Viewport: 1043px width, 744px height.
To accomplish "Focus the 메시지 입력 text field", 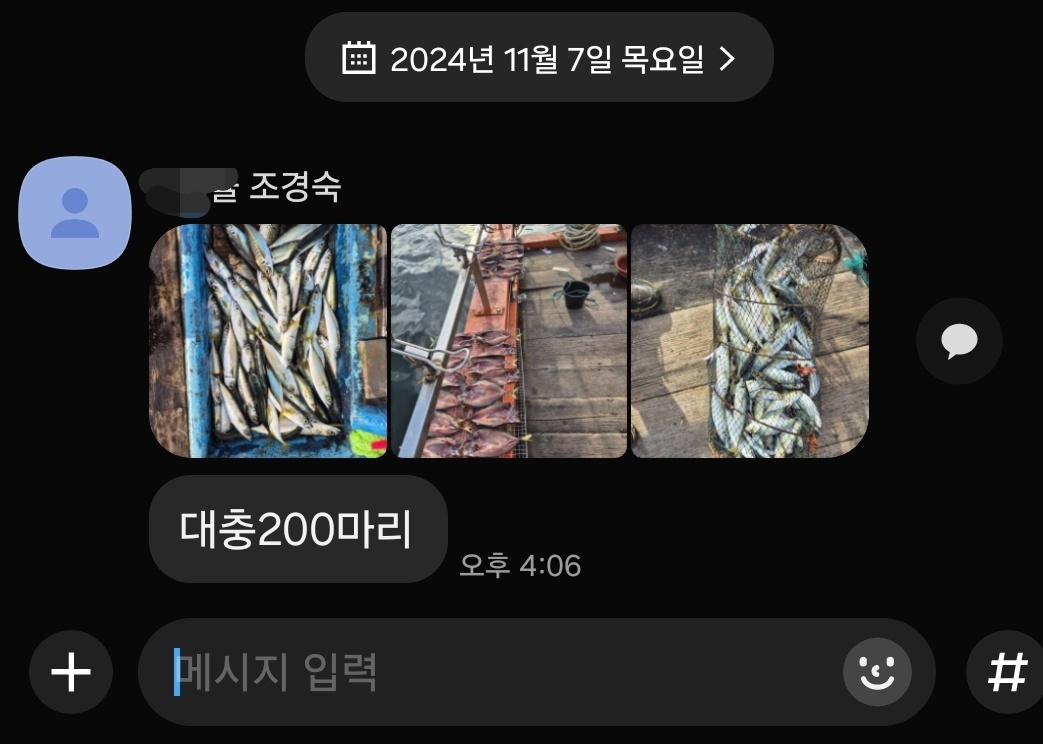I will [x=490, y=672].
